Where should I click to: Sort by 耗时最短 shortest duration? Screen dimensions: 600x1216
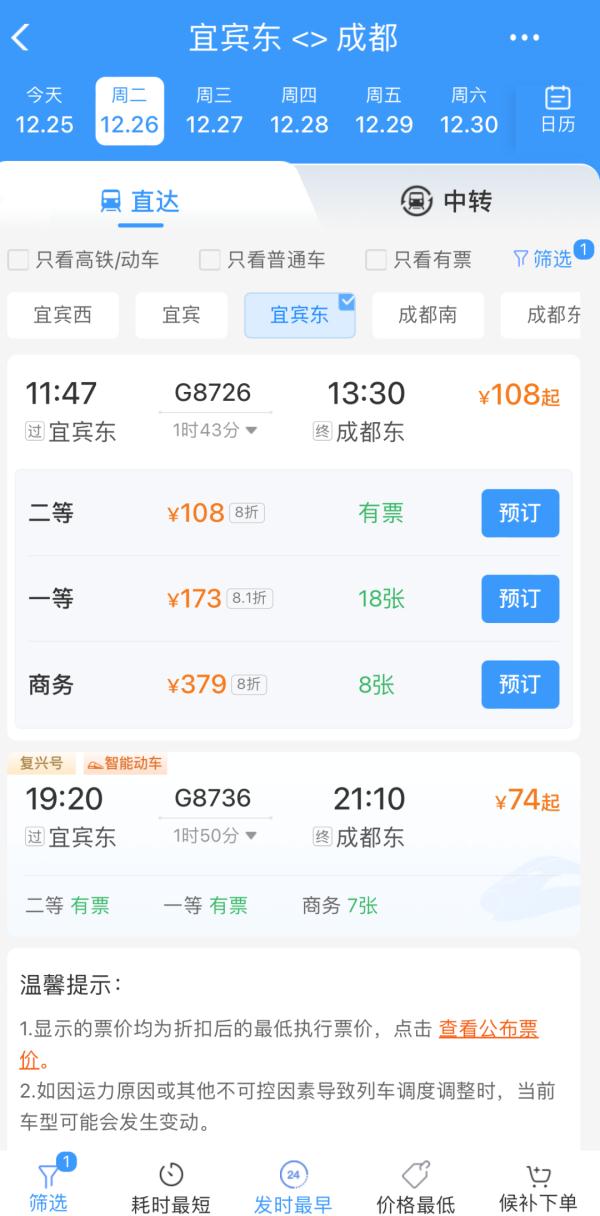pyautogui.click(x=170, y=1187)
